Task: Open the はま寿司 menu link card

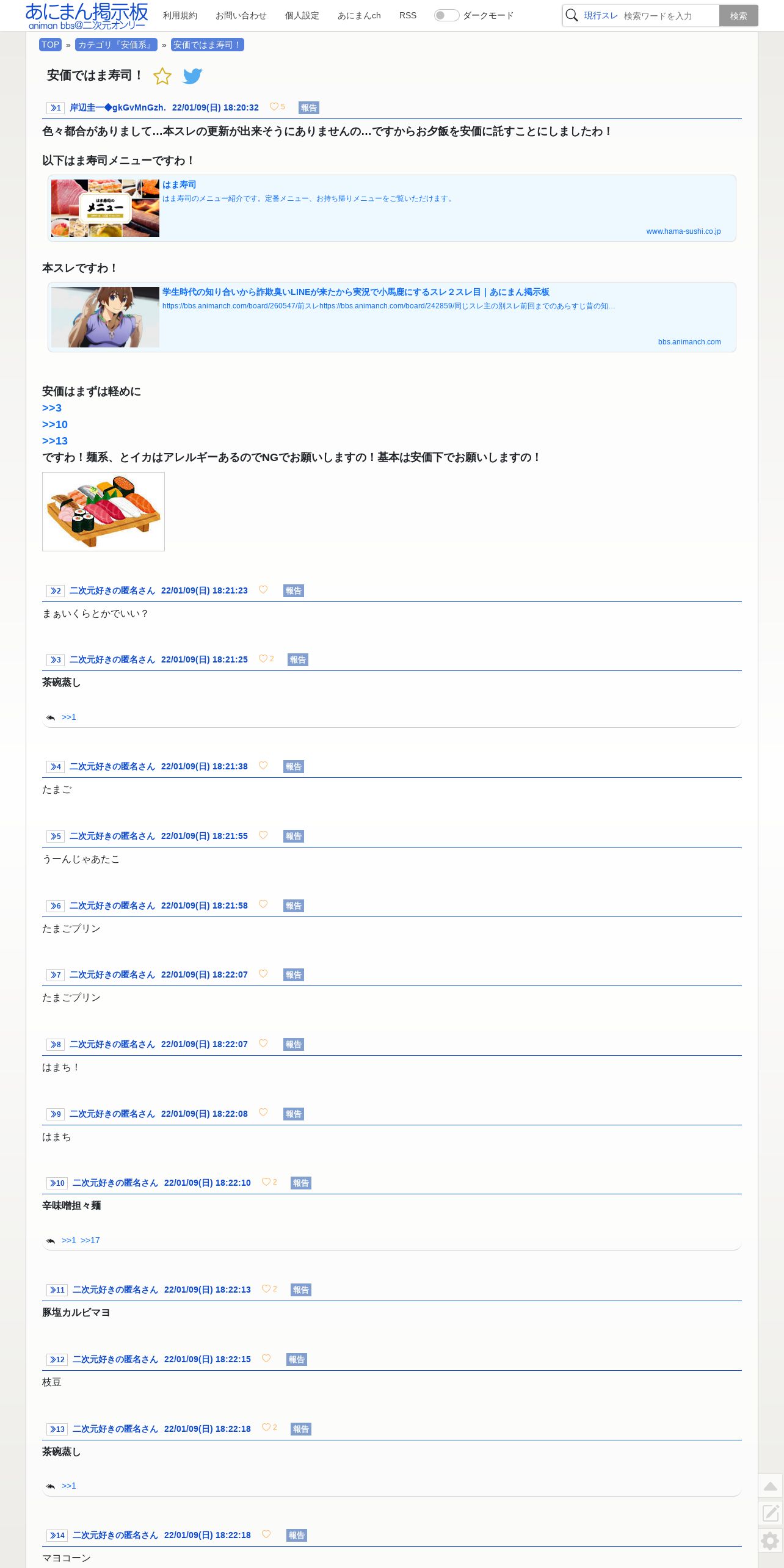Action: click(x=392, y=208)
